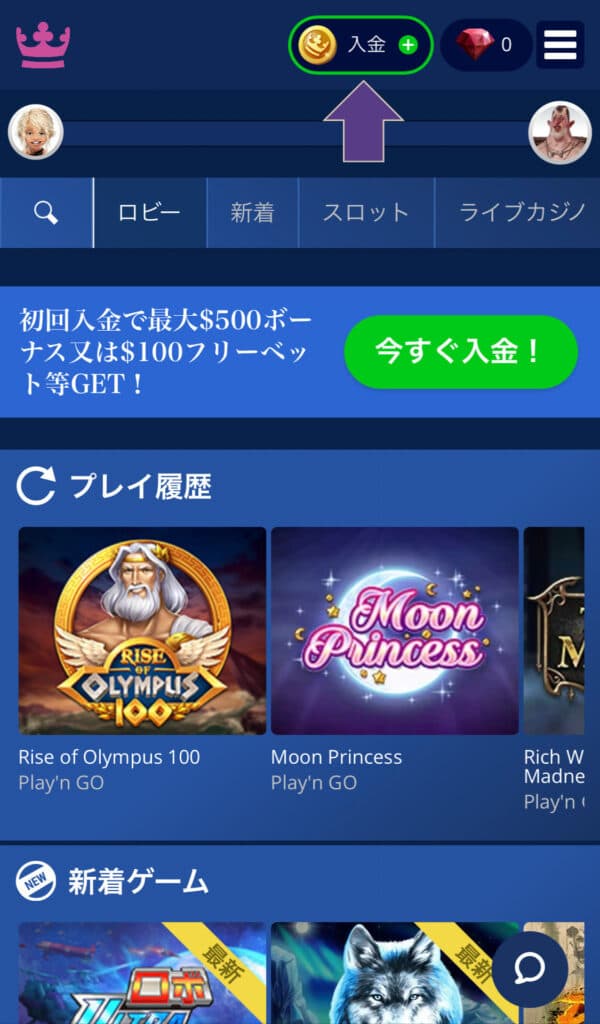Switch to the ロビー tab

click(x=150, y=212)
